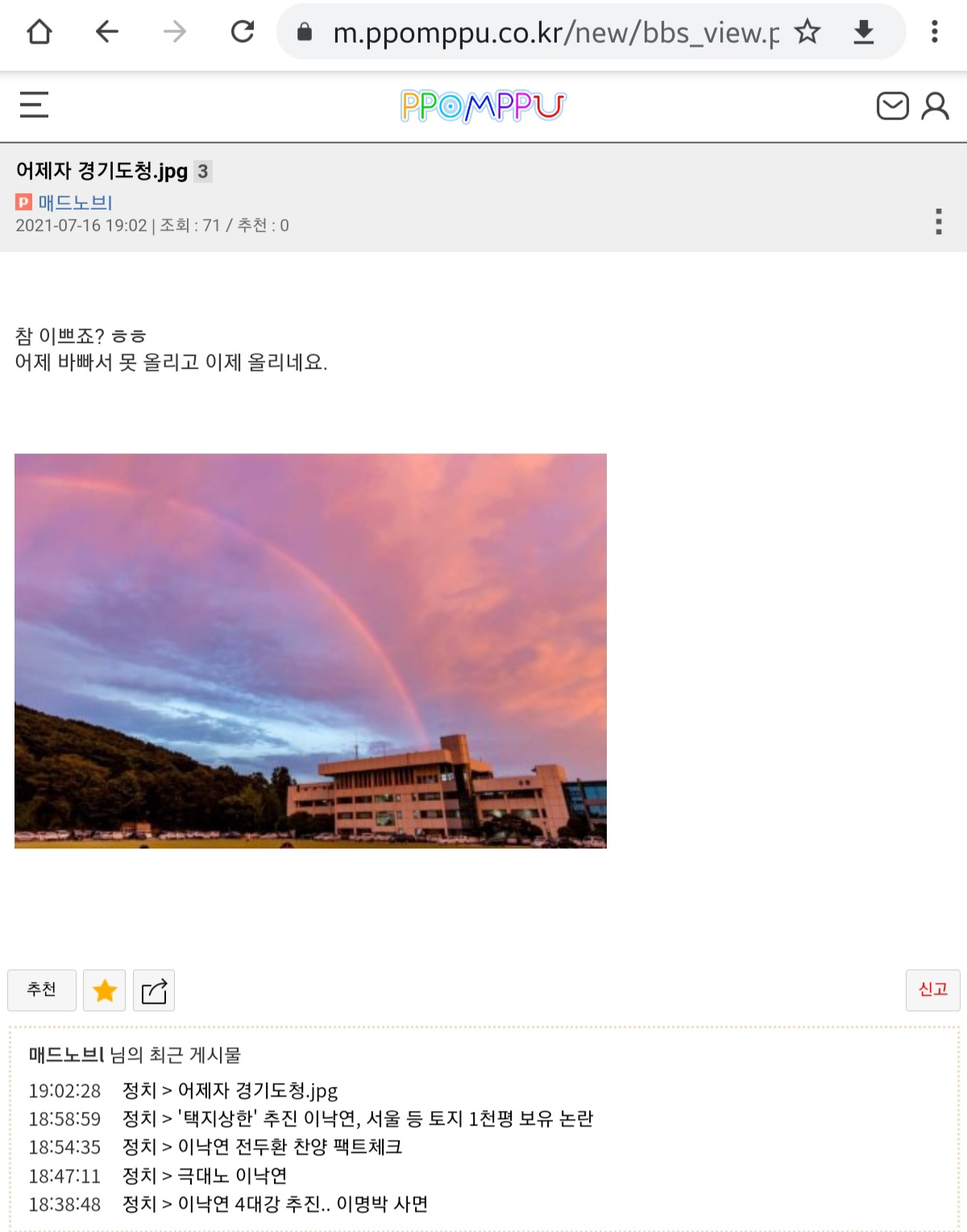Open author 매드노비's profile
The width and height of the screenshot is (967, 1232).
tap(74, 202)
